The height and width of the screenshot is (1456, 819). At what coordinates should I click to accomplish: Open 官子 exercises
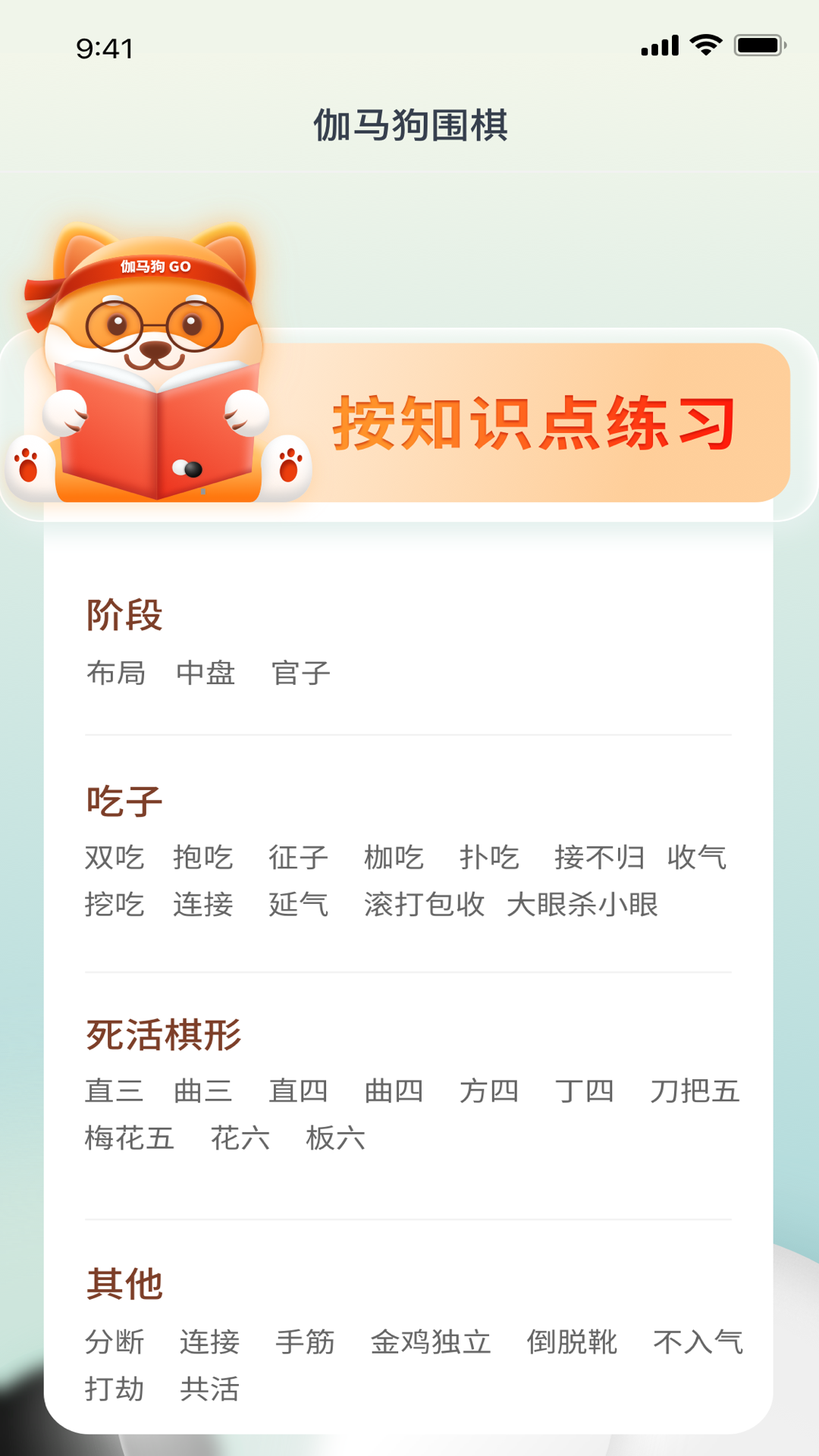tap(301, 673)
